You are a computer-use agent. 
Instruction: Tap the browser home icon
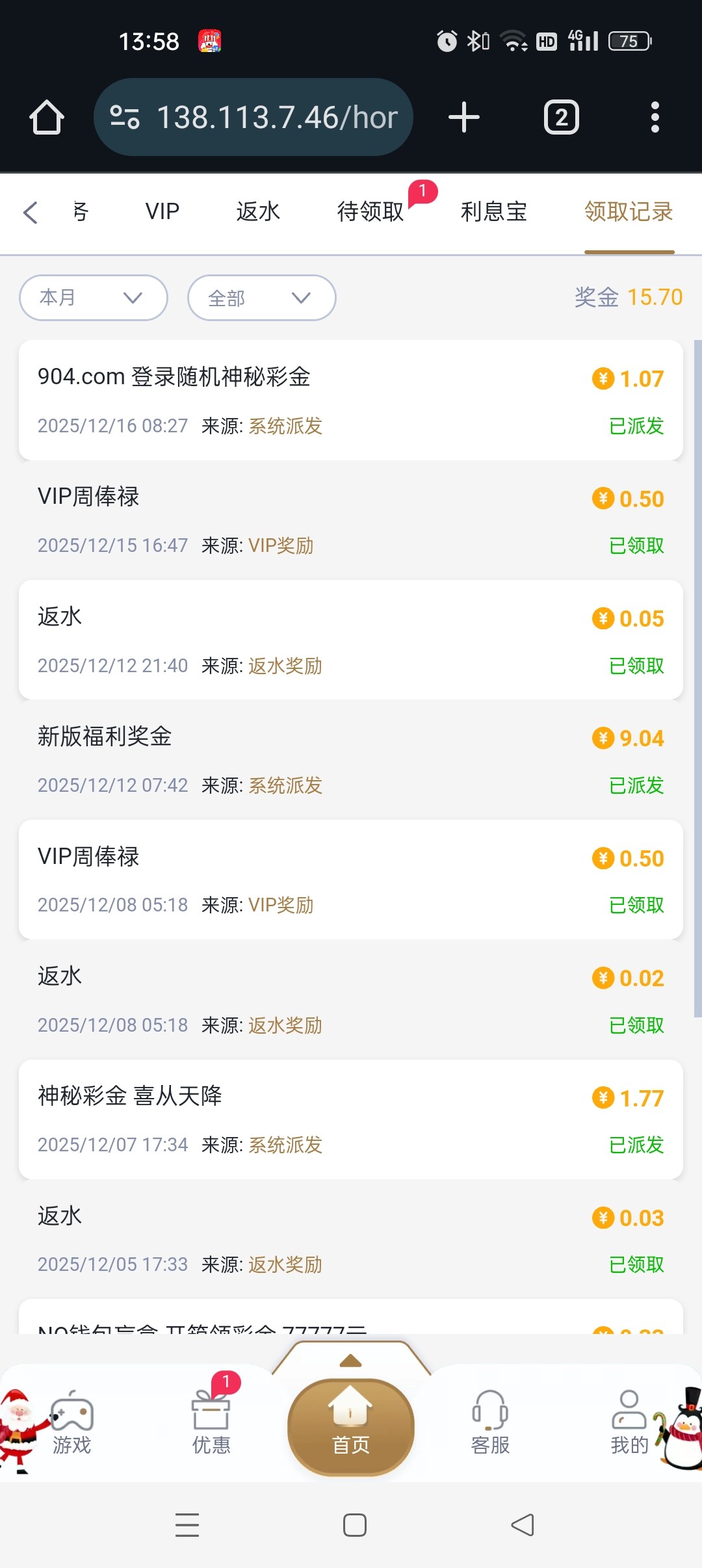point(47,118)
